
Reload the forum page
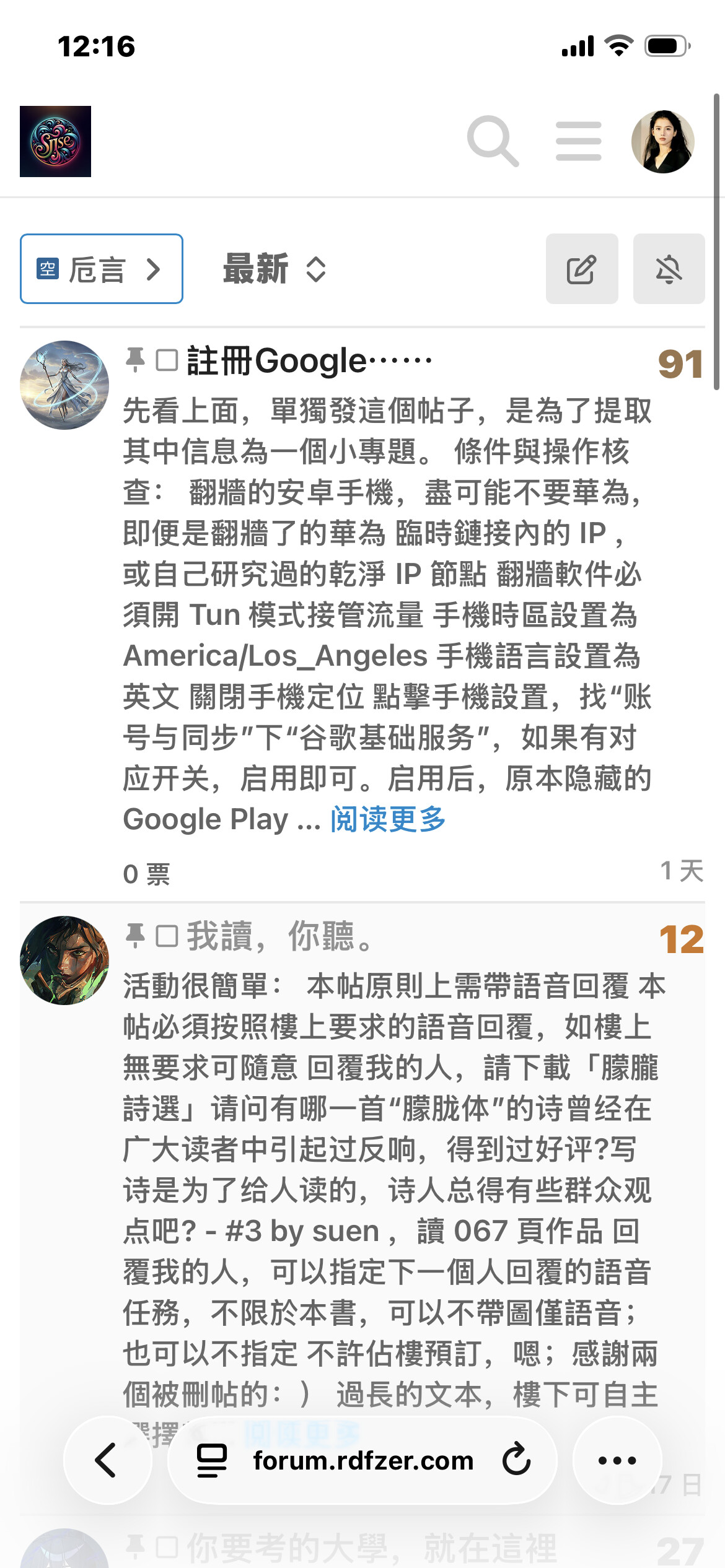tap(516, 1460)
